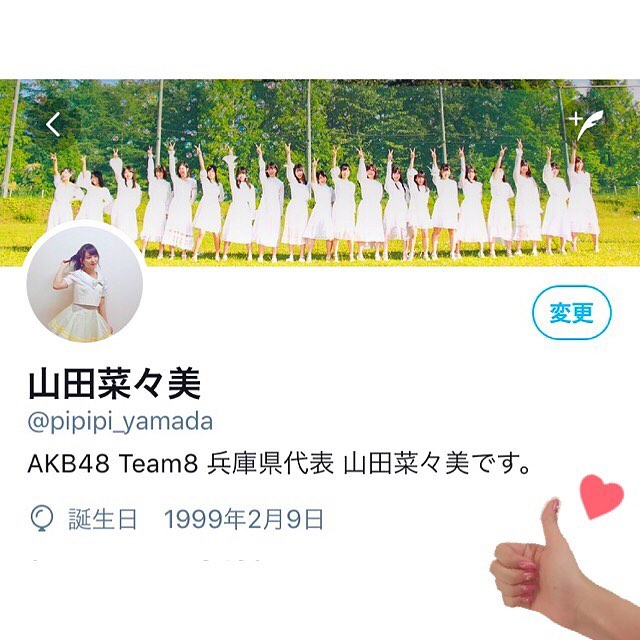Open the round profile photo
640x640 pixels.
[84, 284]
